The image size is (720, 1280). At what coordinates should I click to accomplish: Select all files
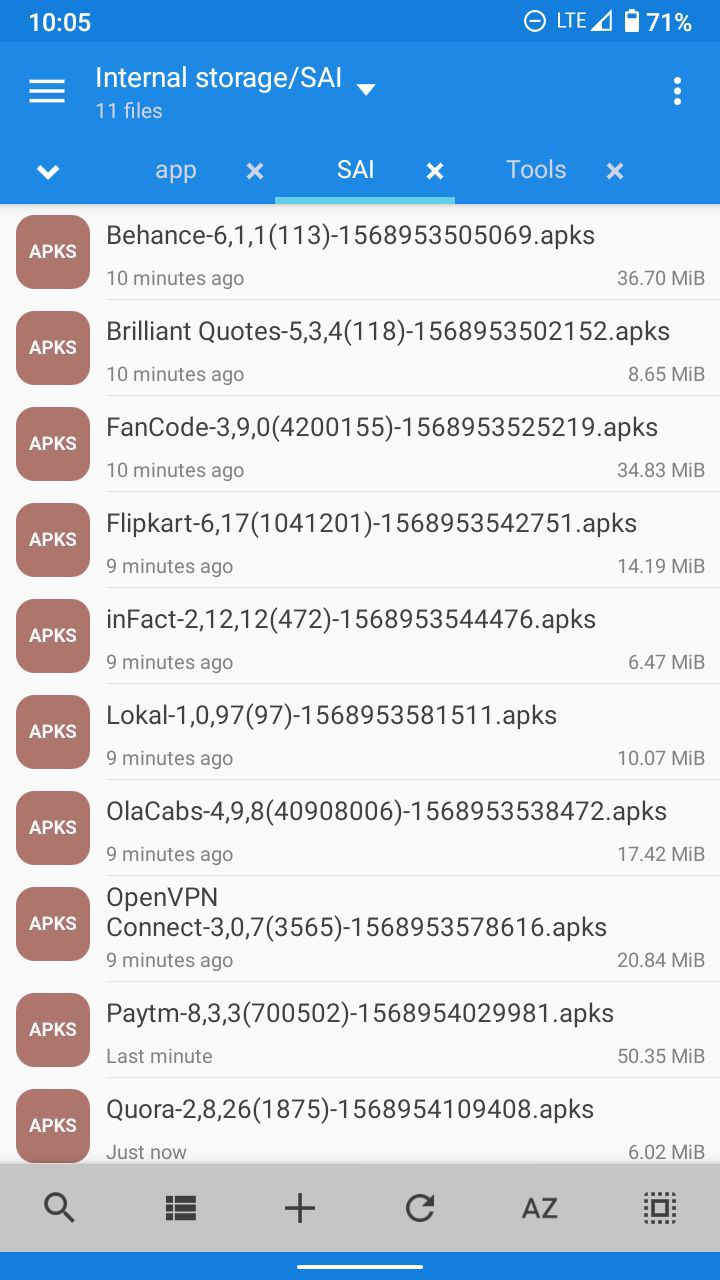660,1208
